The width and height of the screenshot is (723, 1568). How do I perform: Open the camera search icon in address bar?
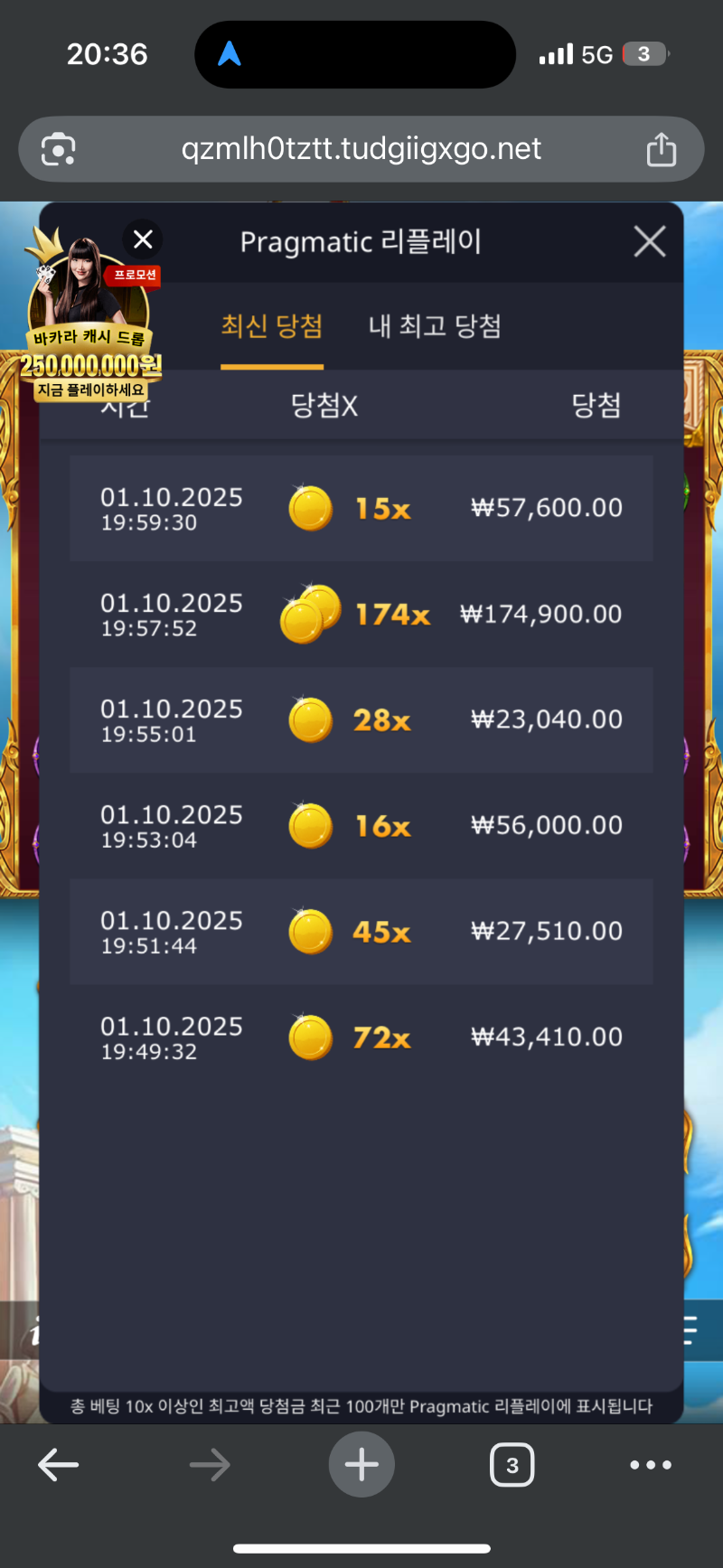click(x=59, y=149)
